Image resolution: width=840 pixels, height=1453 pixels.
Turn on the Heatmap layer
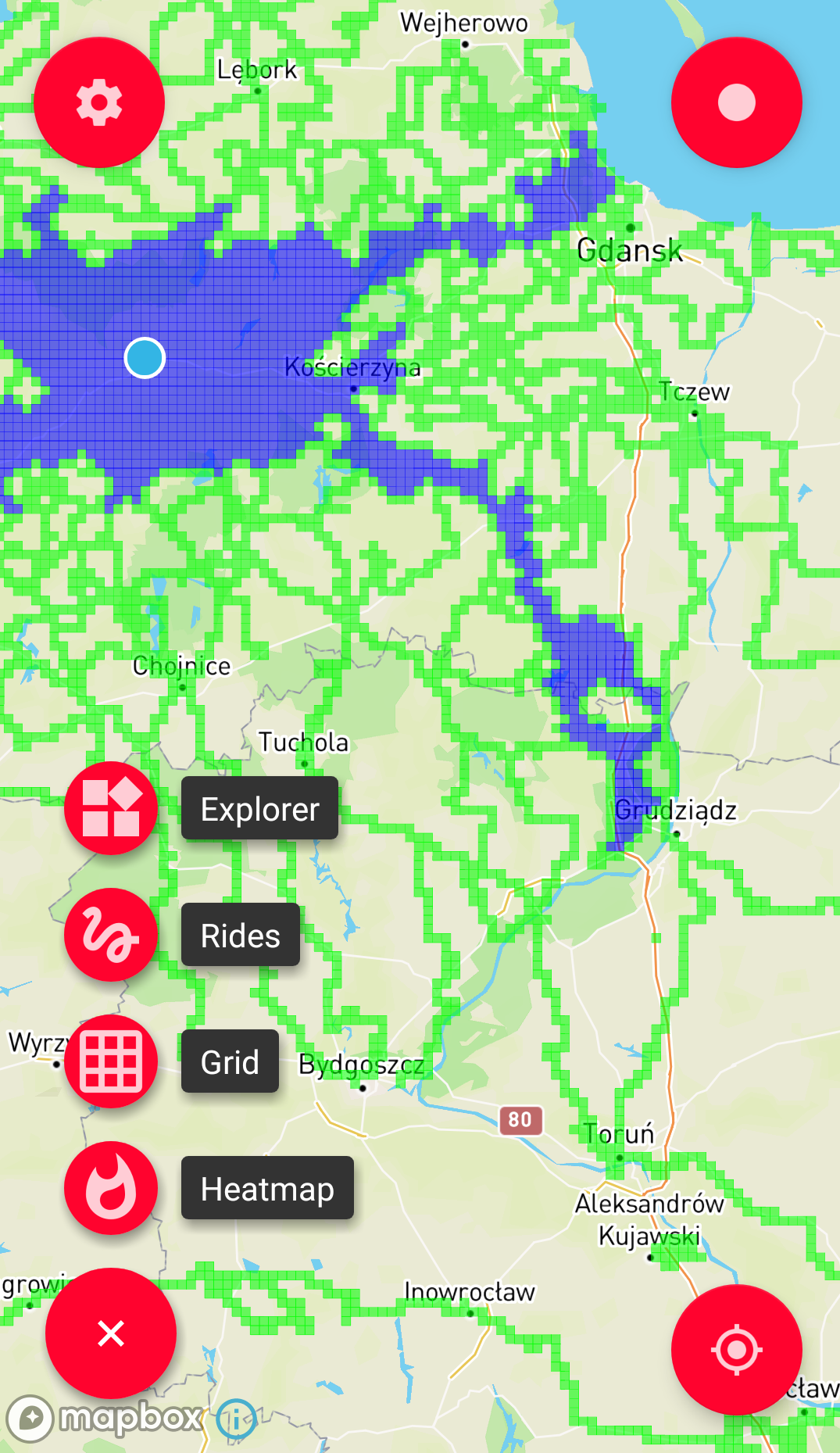click(111, 1188)
